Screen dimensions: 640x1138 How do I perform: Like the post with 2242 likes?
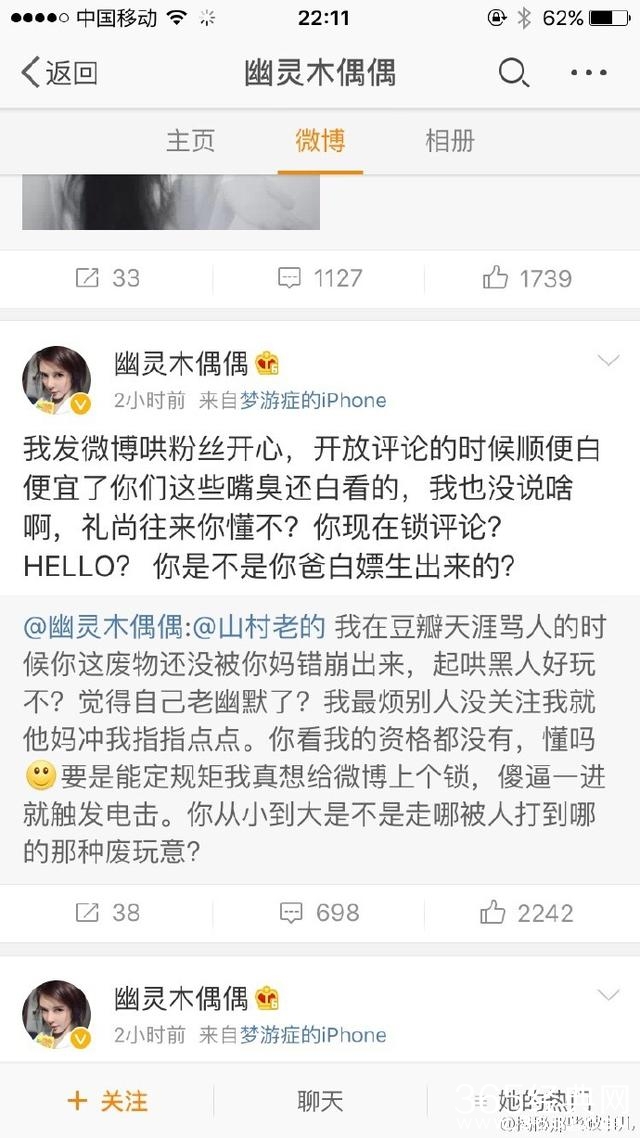click(527, 913)
